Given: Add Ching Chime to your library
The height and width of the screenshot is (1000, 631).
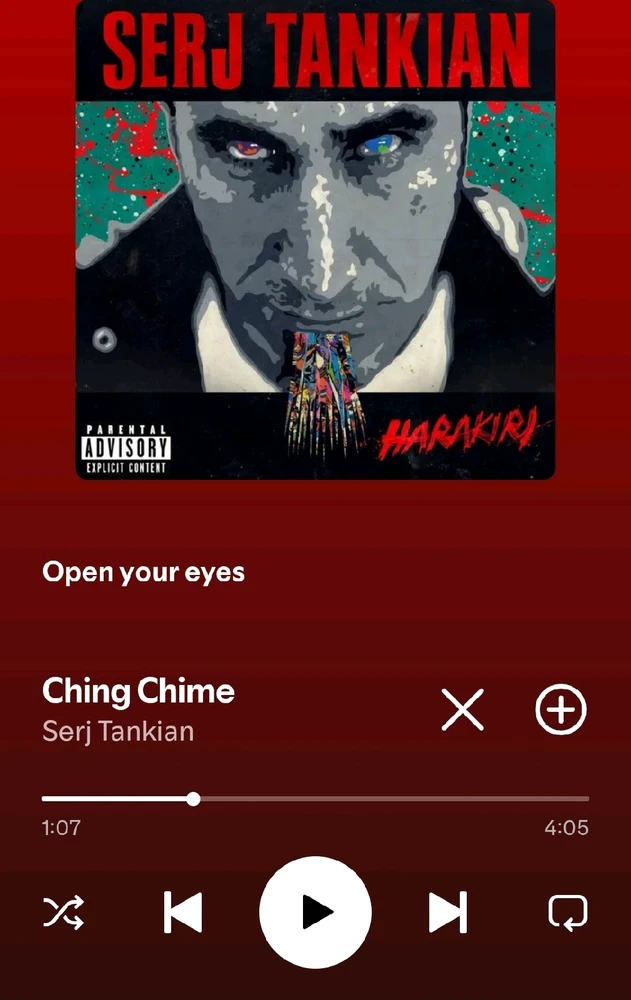Looking at the screenshot, I should pyautogui.click(x=561, y=710).
